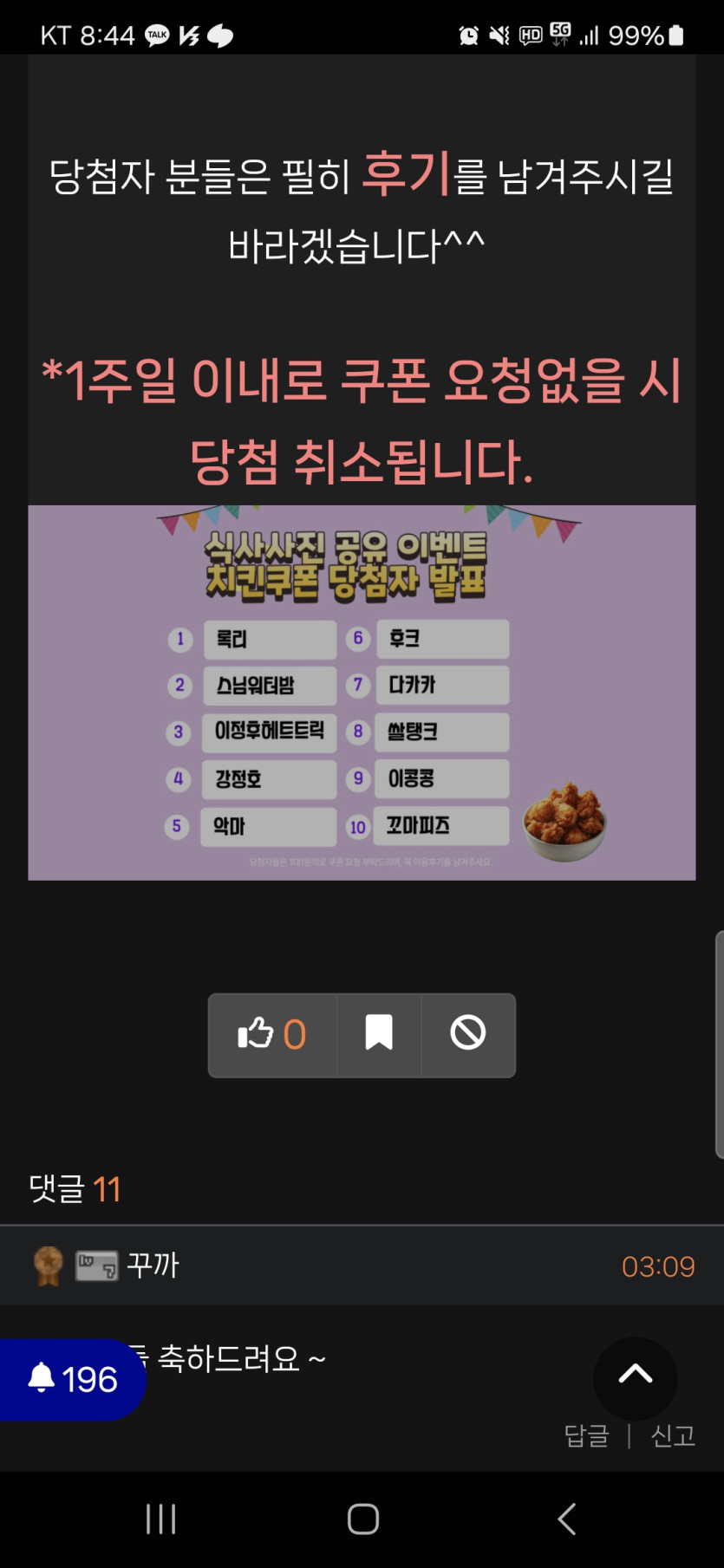Open the 196 notifications bell
Image resolution: width=724 pixels, height=1568 pixels.
click(72, 1379)
